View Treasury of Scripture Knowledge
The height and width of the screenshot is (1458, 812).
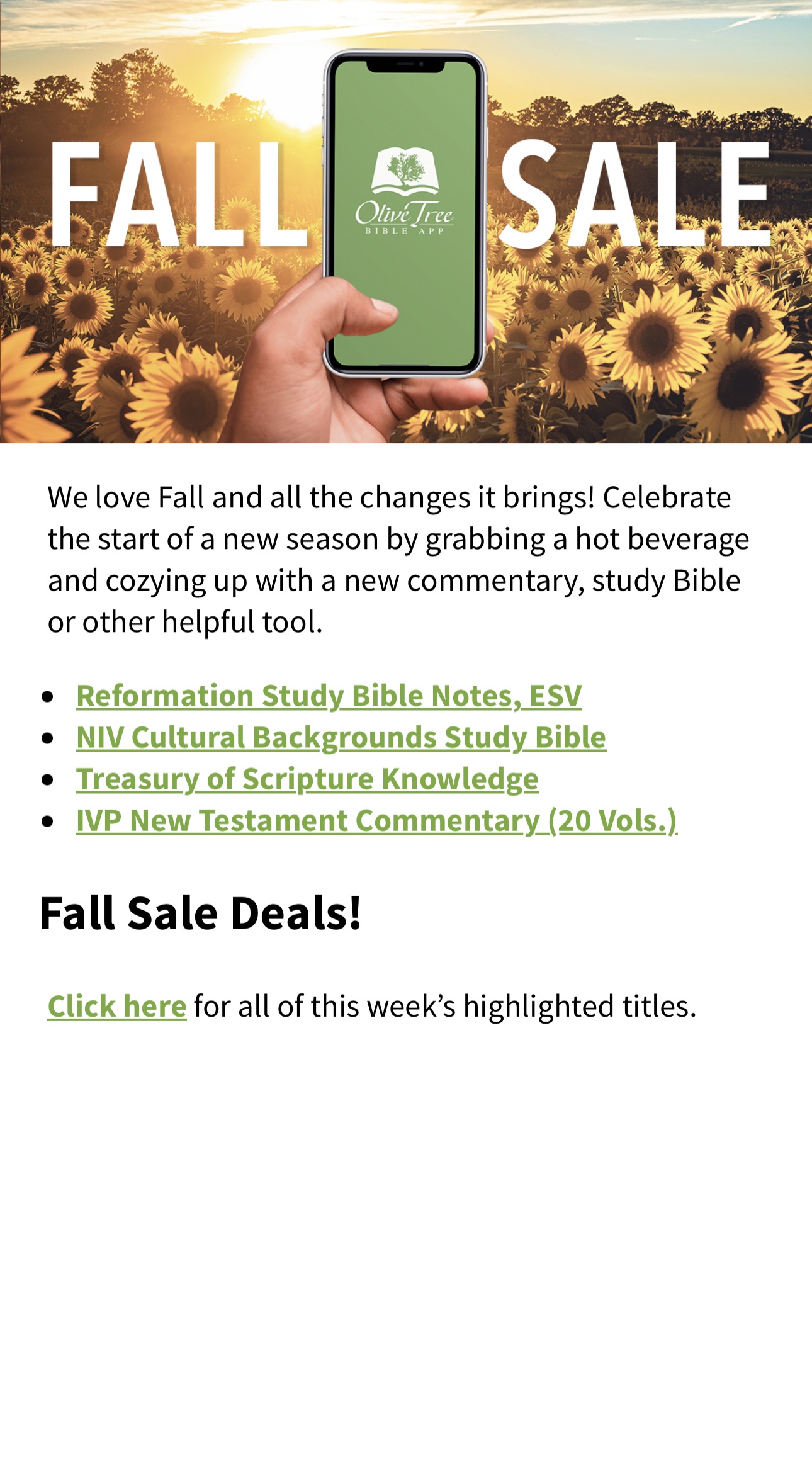(x=307, y=779)
